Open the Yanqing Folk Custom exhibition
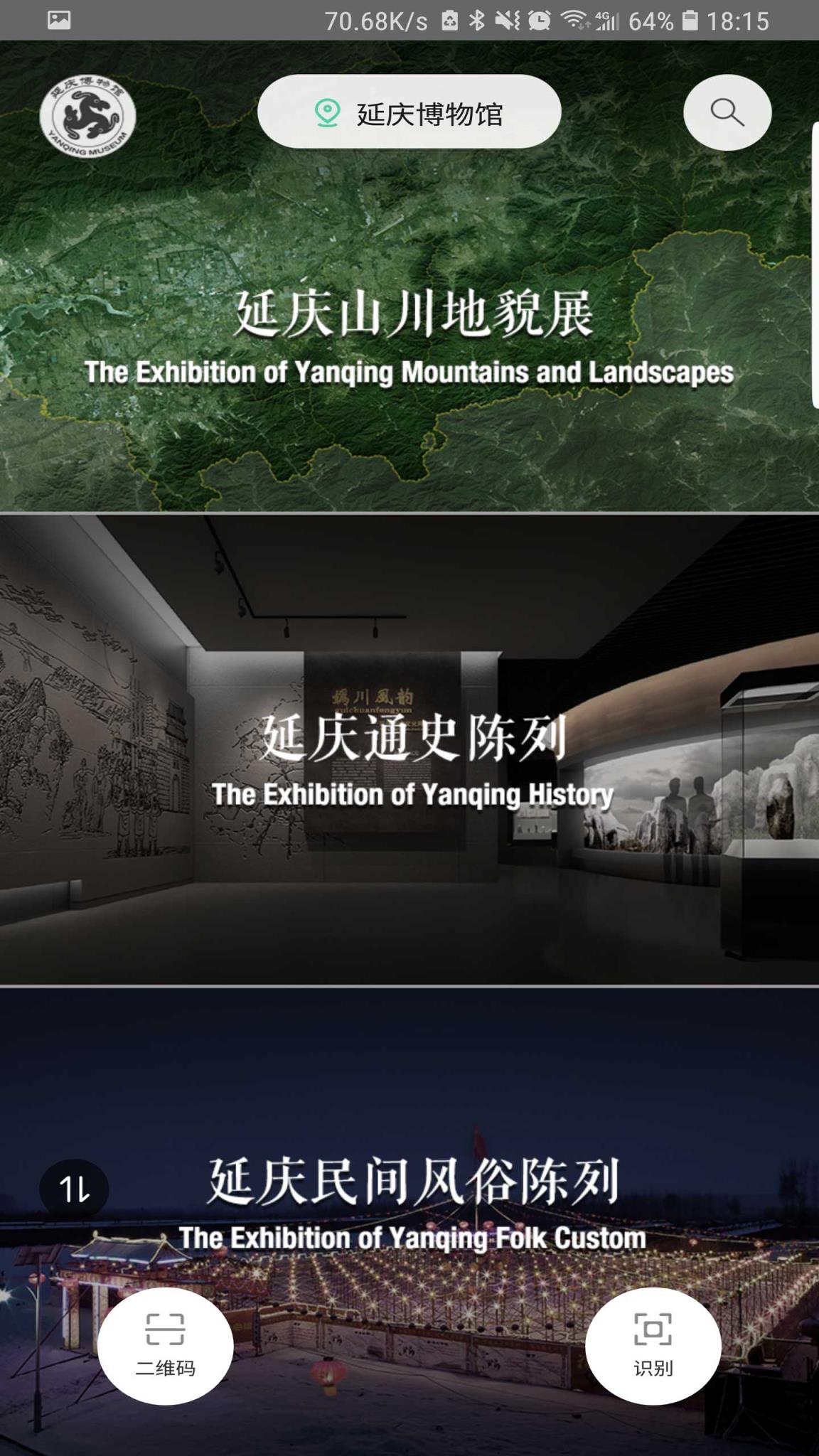This screenshot has height=1456, width=819. tap(412, 1201)
